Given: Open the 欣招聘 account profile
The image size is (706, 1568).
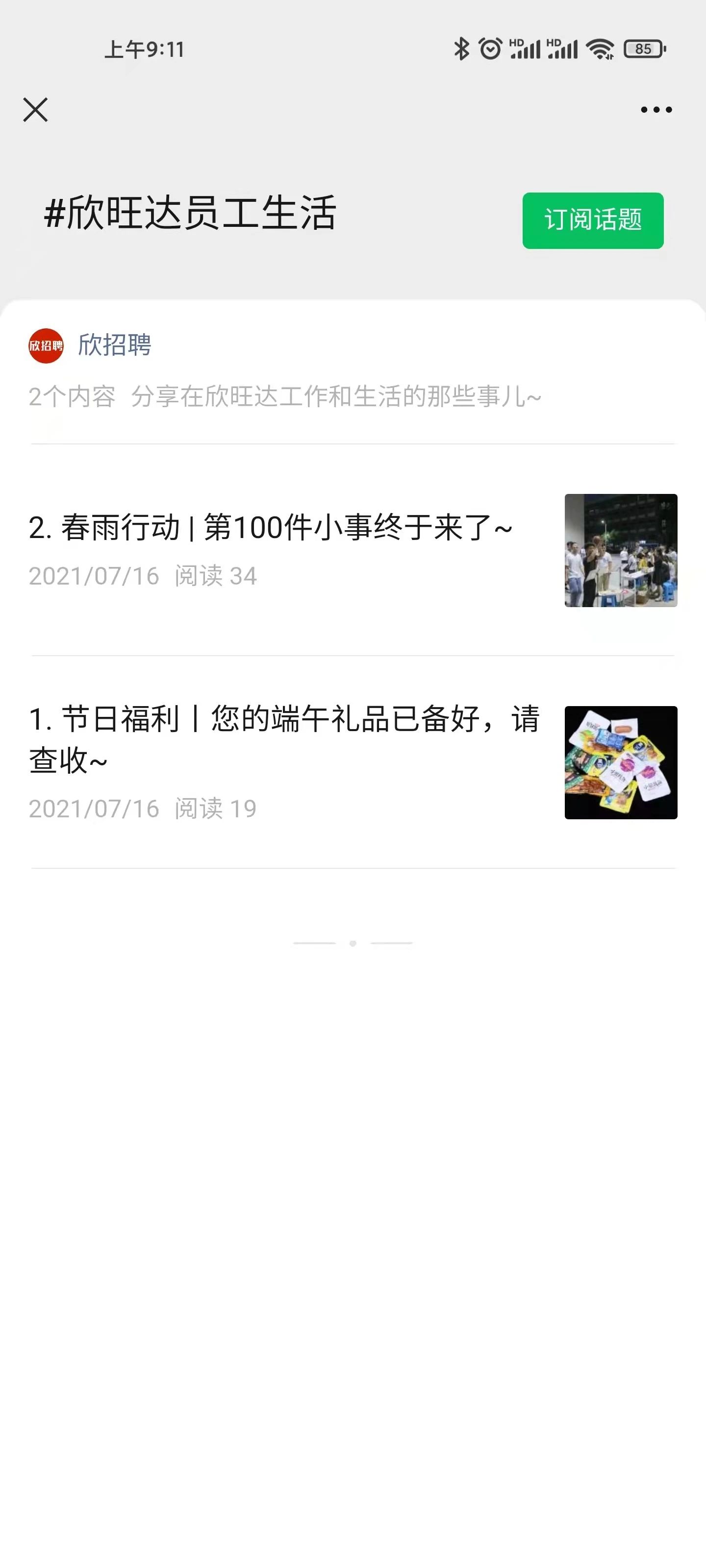Looking at the screenshot, I should point(90,345).
